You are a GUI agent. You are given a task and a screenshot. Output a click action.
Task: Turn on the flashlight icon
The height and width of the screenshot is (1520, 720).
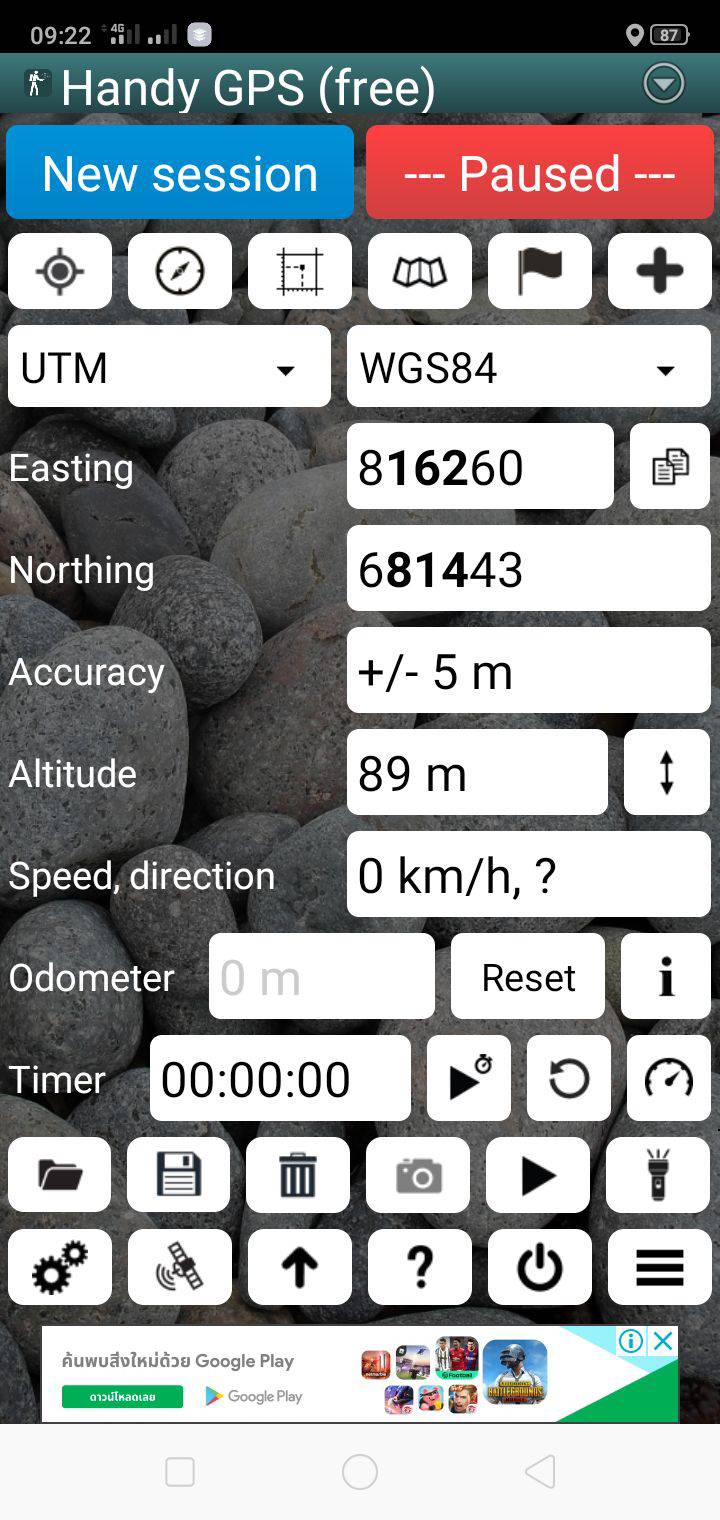click(x=658, y=1175)
